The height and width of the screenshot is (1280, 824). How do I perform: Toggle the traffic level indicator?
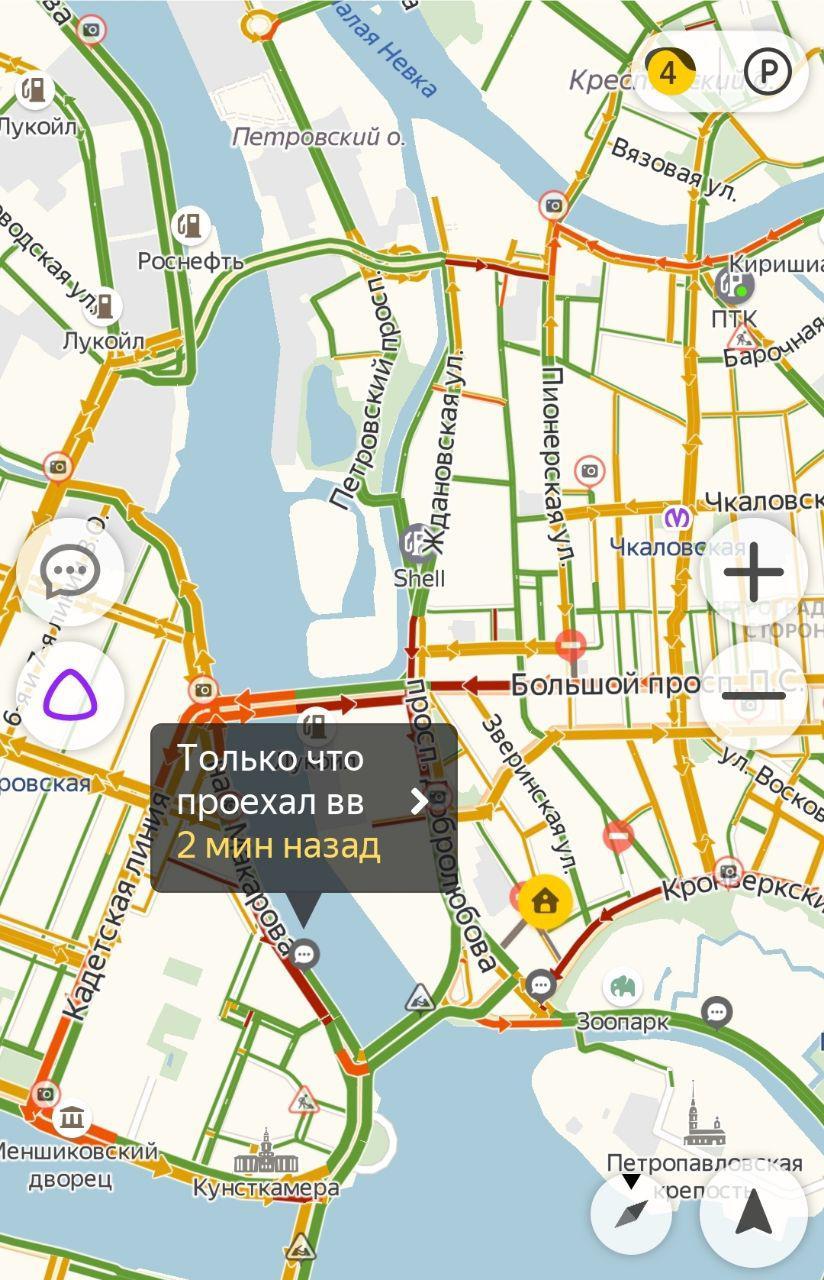pyautogui.click(x=669, y=72)
